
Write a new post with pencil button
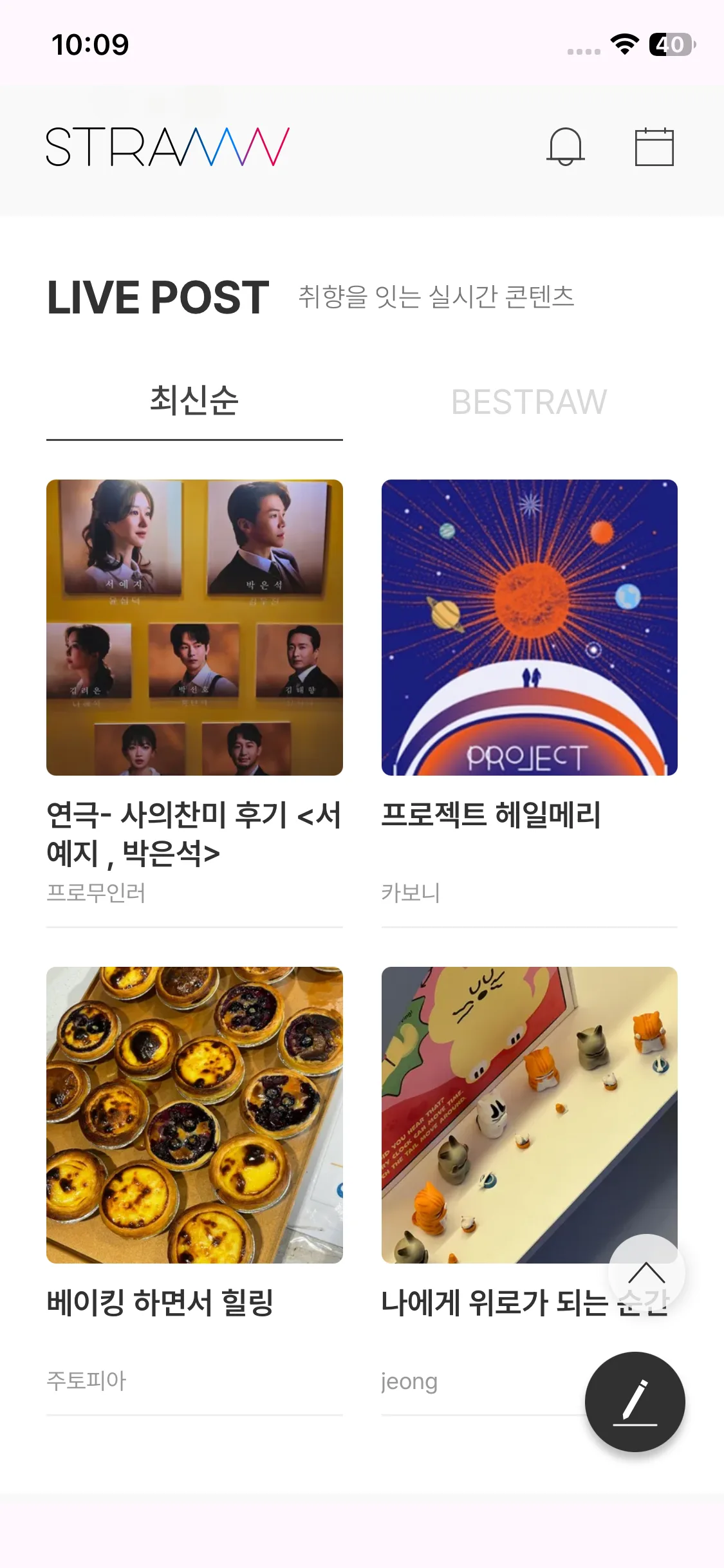click(x=635, y=1402)
